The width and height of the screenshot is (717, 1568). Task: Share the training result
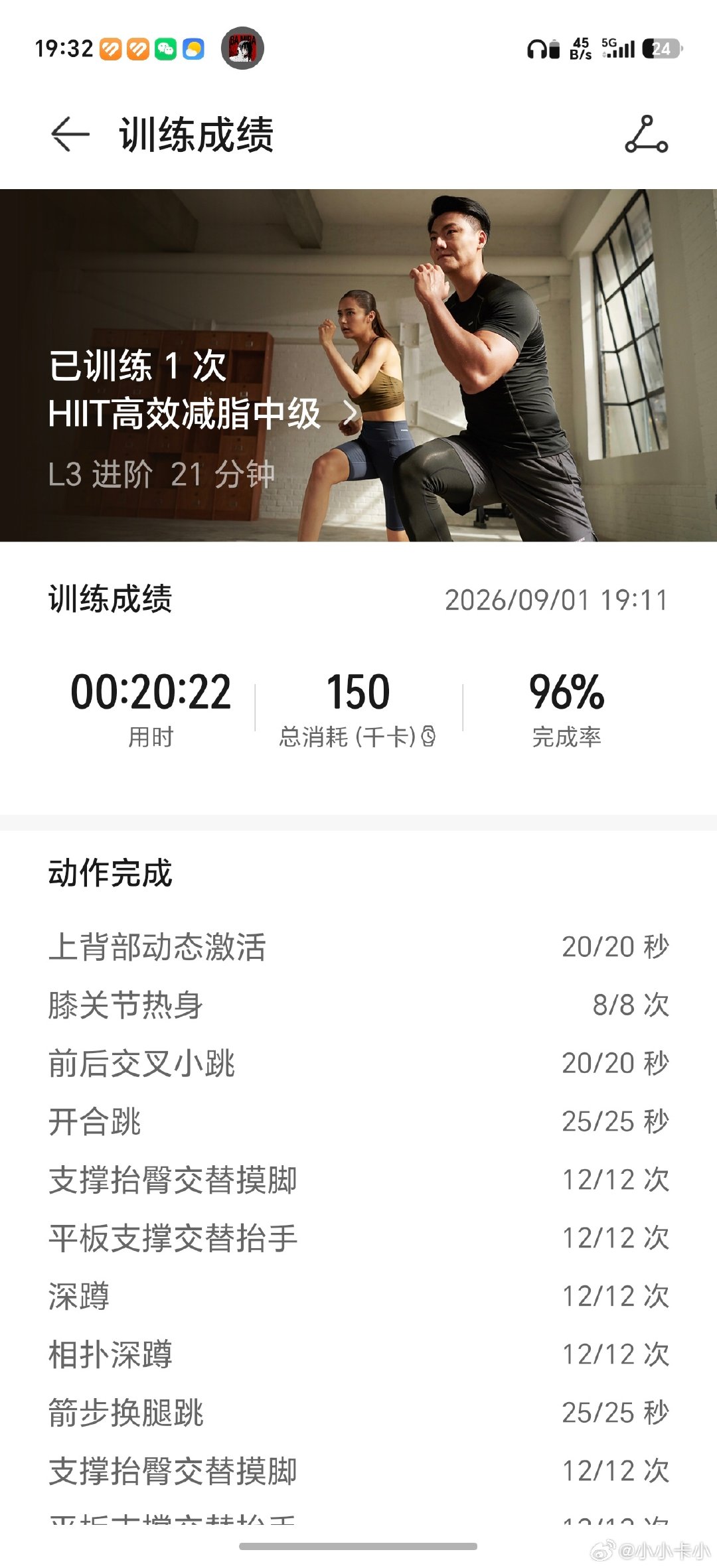tap(646, 134)
